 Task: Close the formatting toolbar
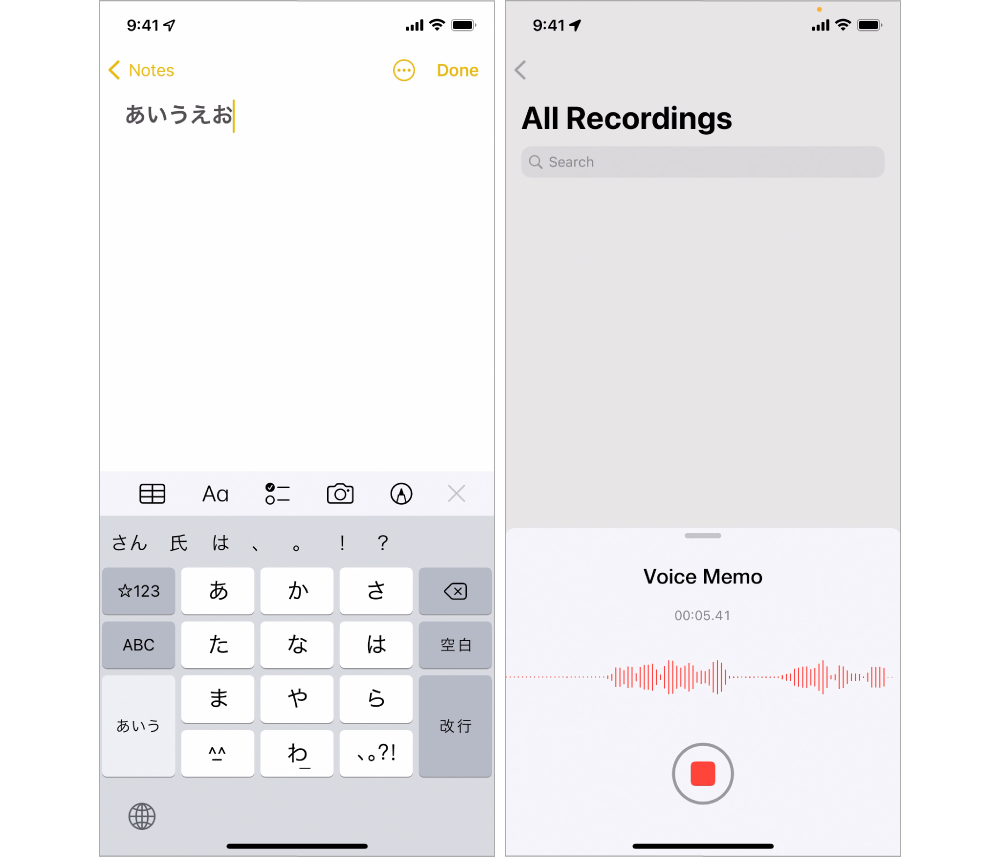pos(456,493)
